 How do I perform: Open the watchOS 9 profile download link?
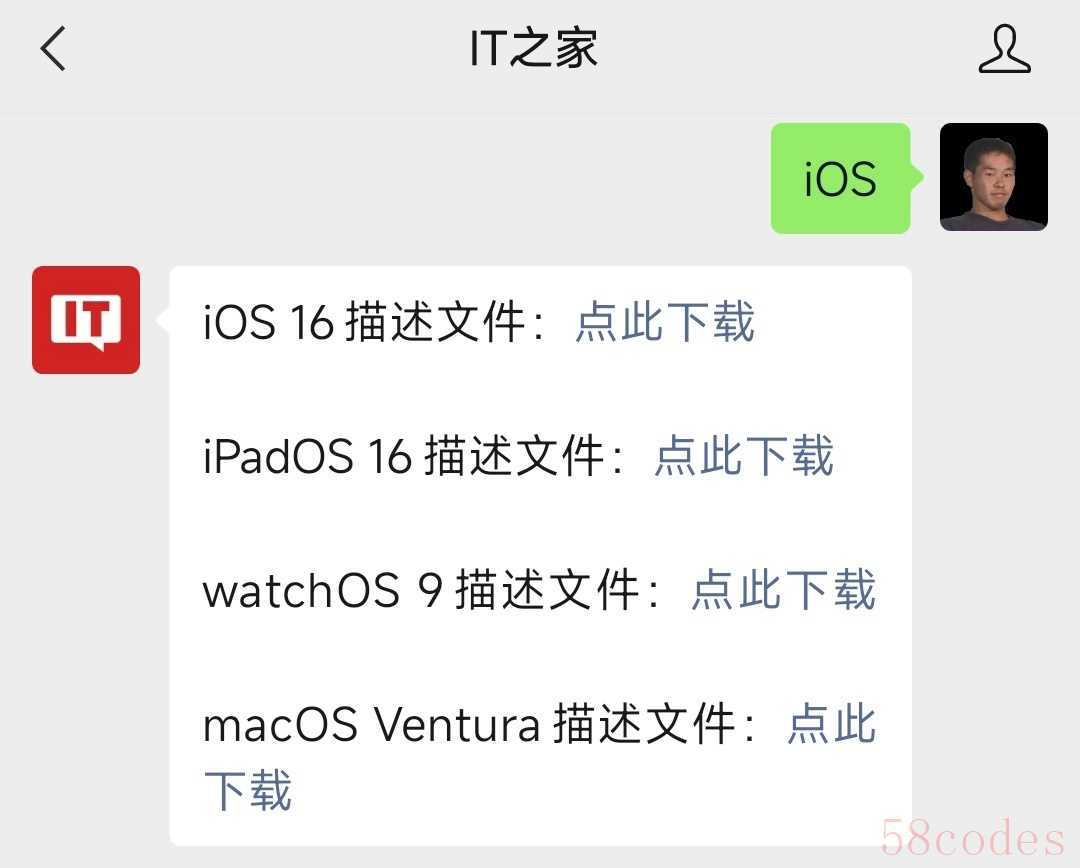tap(783, 590)
